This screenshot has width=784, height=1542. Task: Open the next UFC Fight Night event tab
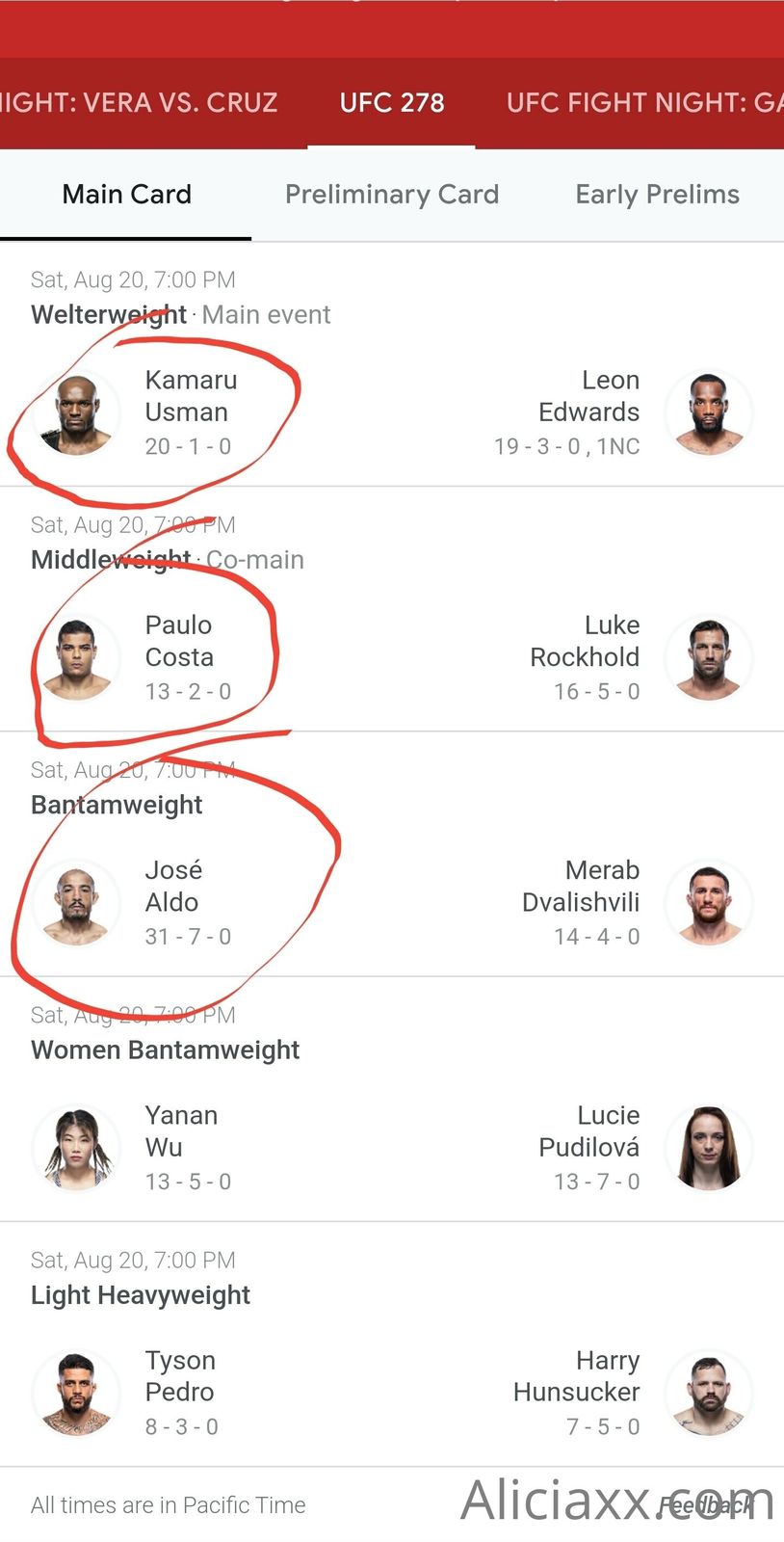[643, 102]
